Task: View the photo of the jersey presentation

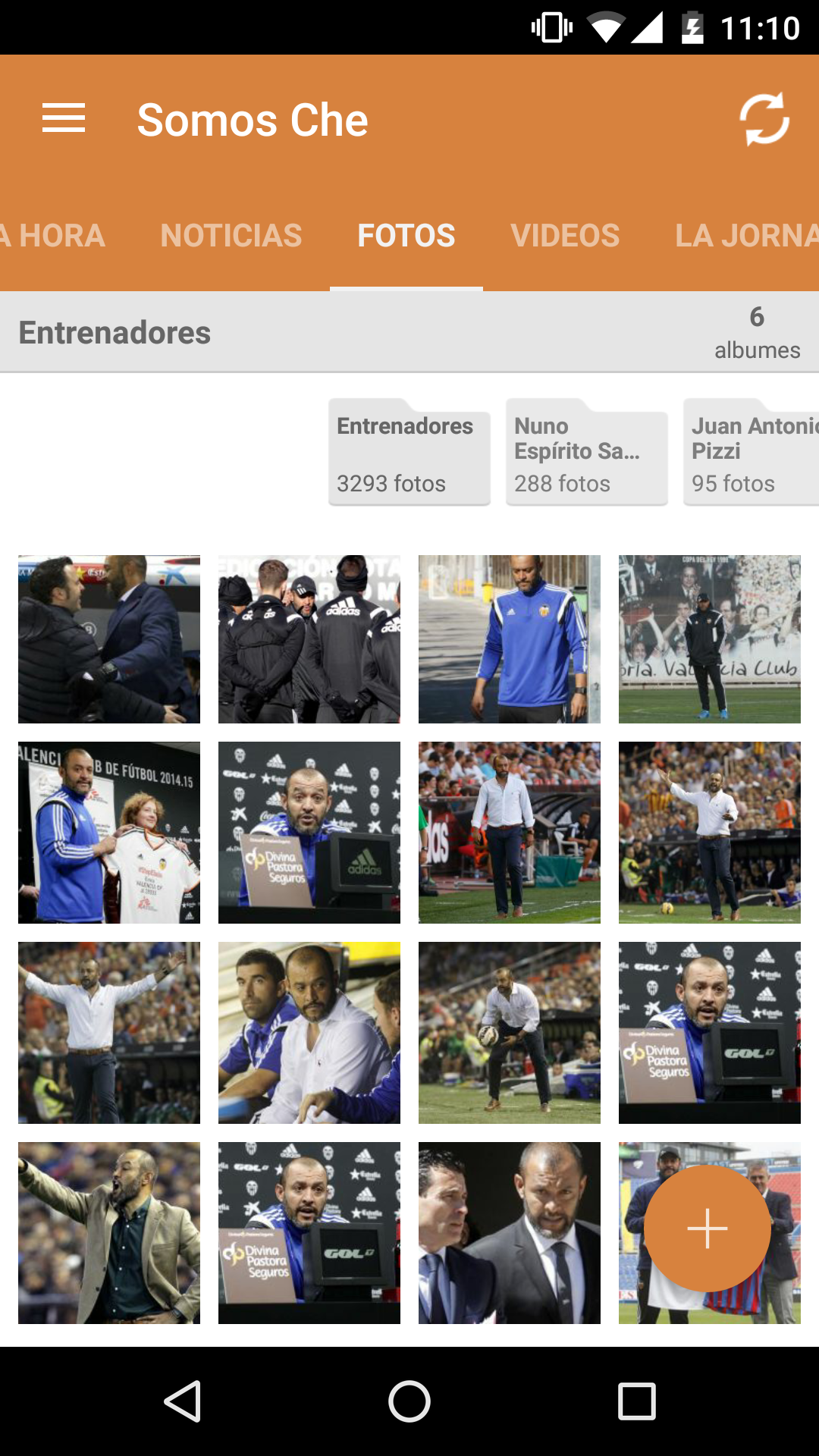Action: (x=109, y=833)
